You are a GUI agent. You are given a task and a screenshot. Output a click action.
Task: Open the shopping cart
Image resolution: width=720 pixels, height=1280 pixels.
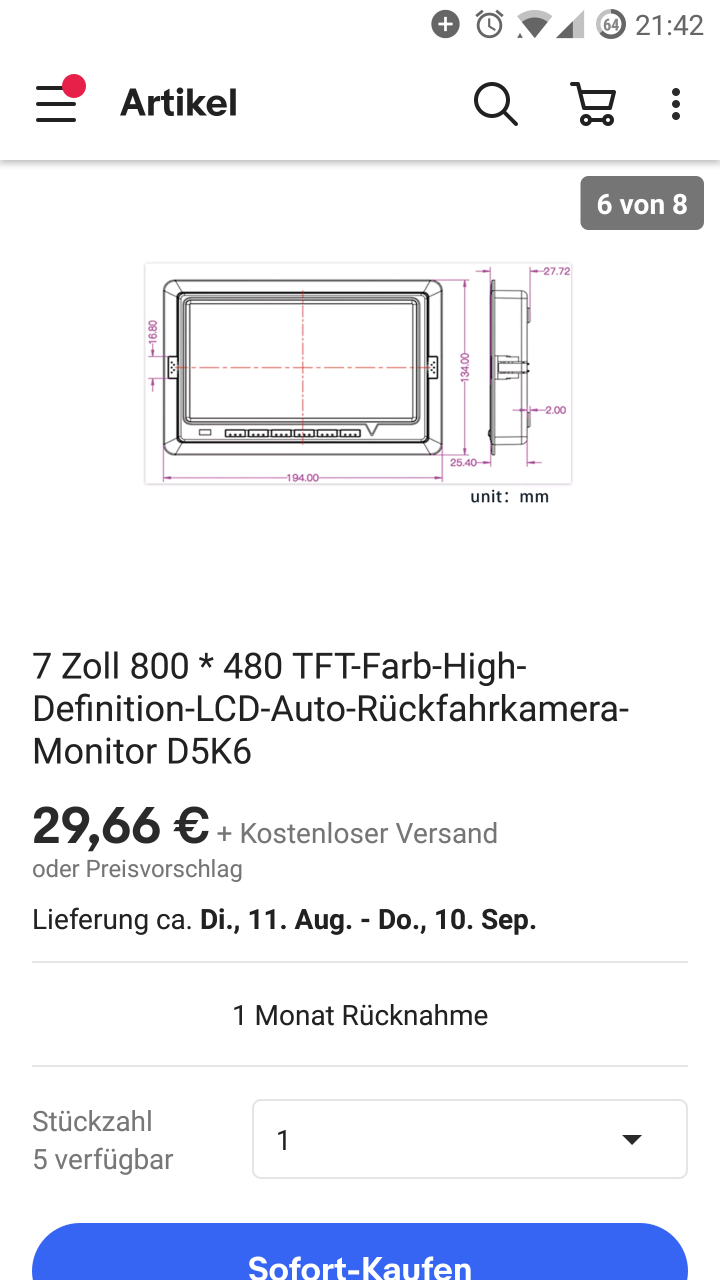pyautogui.click(x=592, y=103)
